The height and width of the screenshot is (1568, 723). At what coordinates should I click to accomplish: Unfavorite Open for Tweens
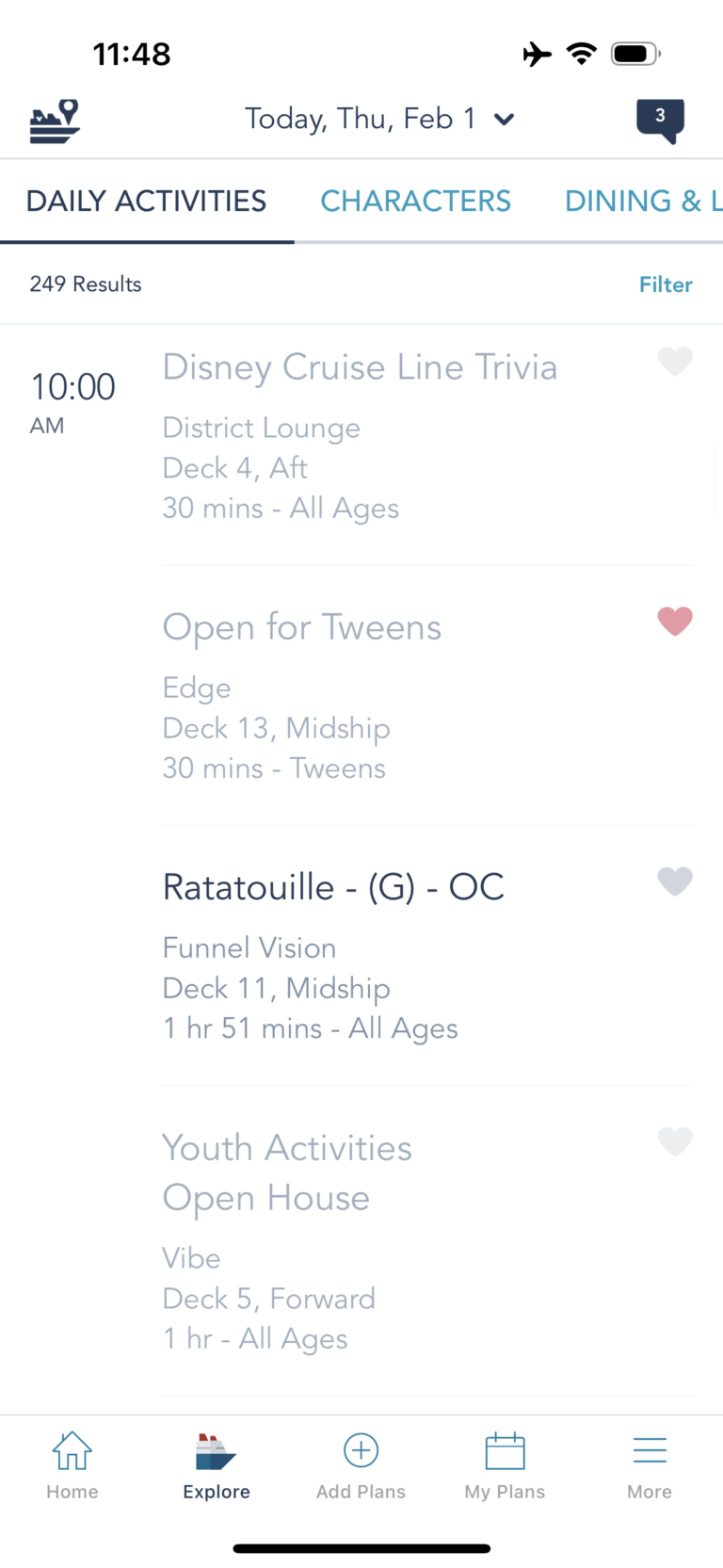pyautogui.click(x=674, y=621)
